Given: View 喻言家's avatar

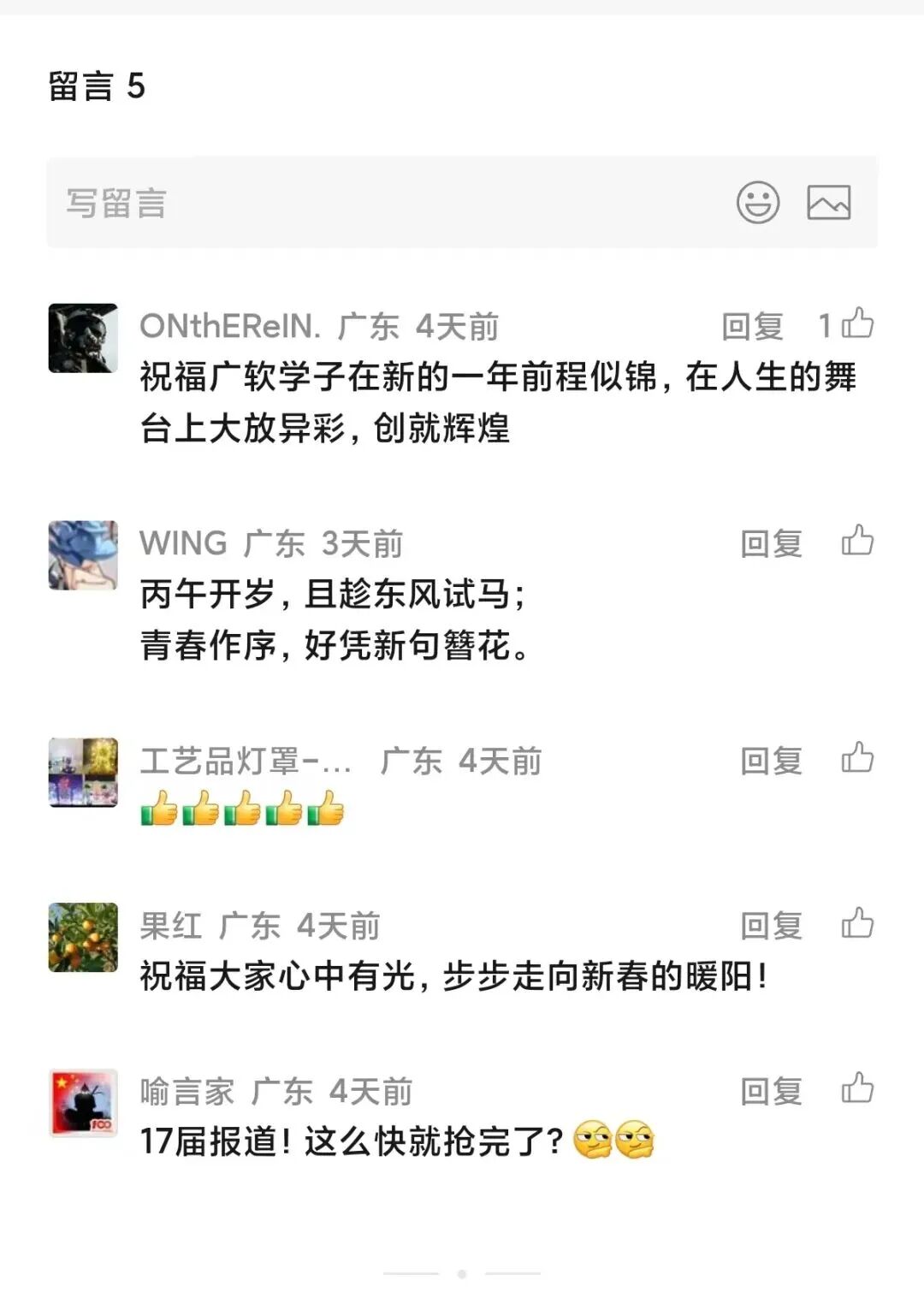Looking at the screenshot, I should (x=83, y=1103).
